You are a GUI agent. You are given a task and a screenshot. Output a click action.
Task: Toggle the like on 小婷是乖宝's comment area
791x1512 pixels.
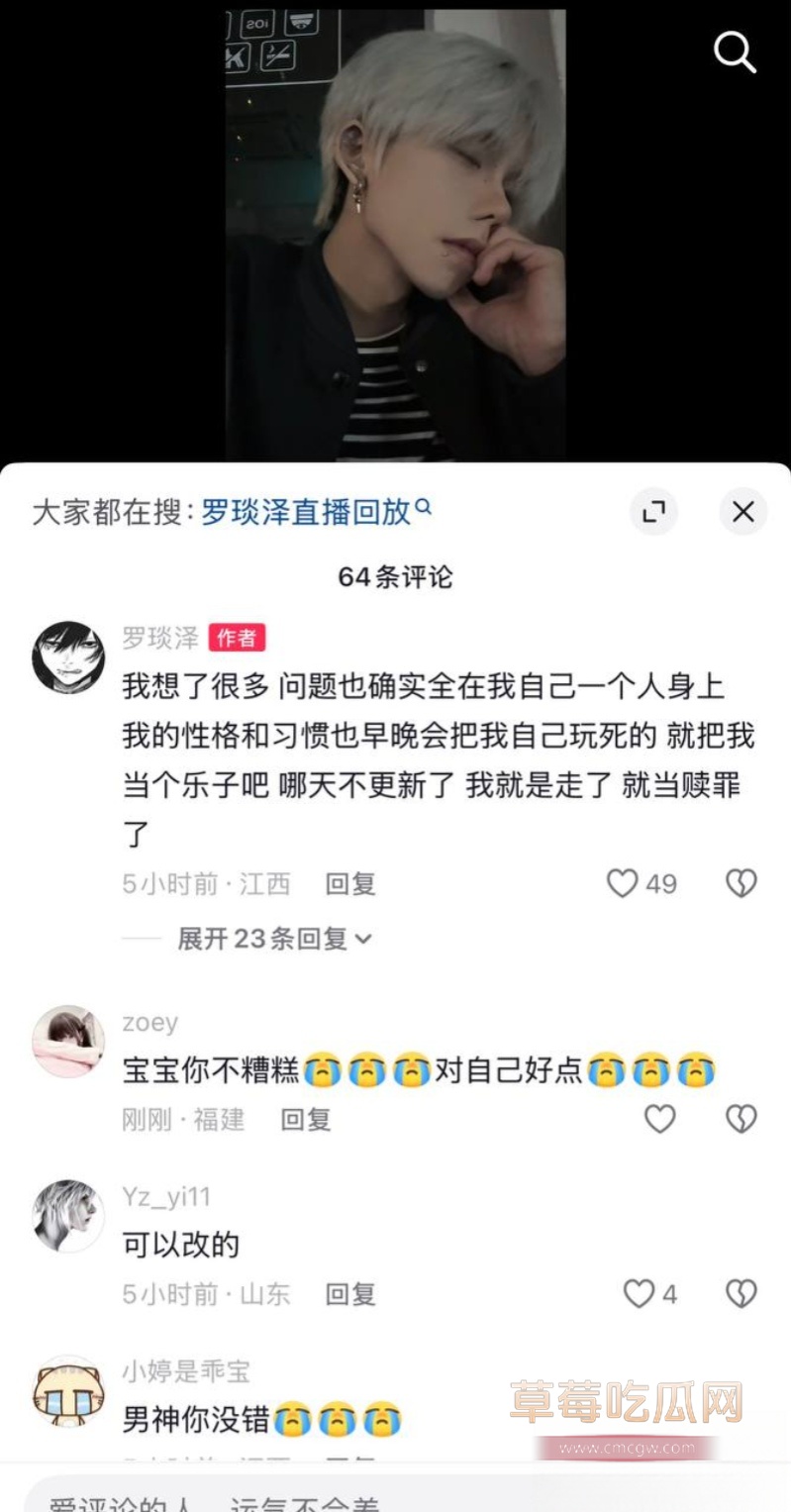(659, 1419)
